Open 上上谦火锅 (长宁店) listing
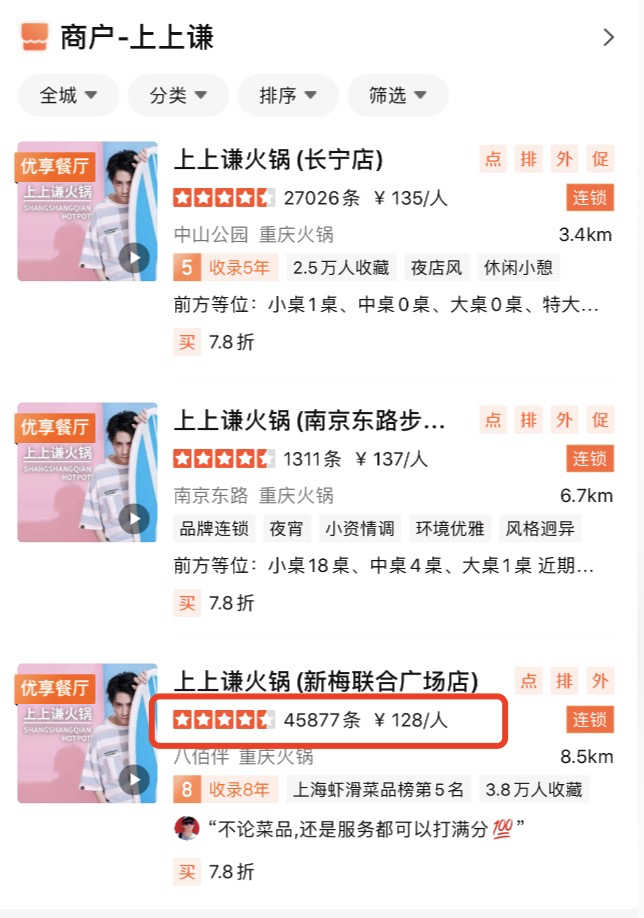Screen dimensions: 644x918 [278, 159]
